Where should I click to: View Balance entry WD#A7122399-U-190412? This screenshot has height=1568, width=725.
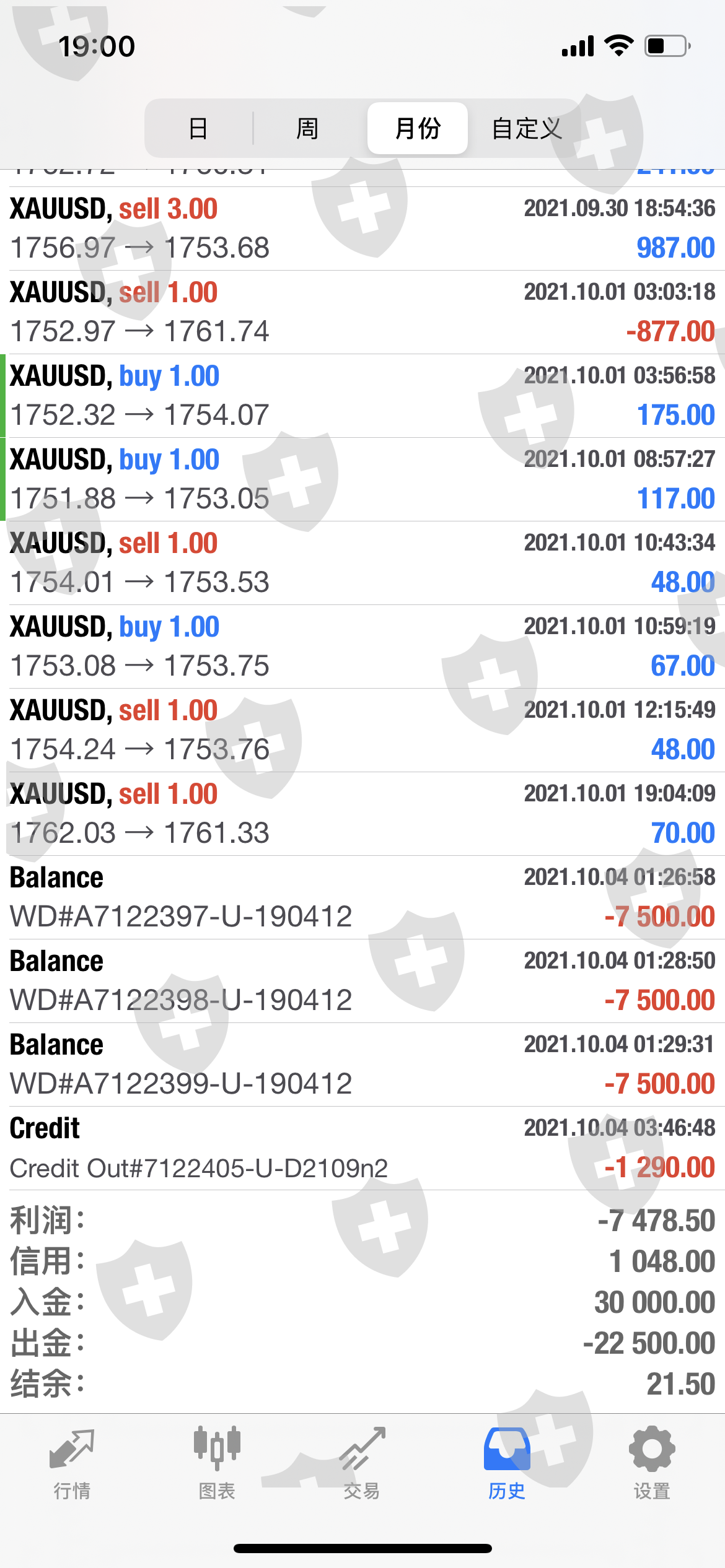point(362,1065)
